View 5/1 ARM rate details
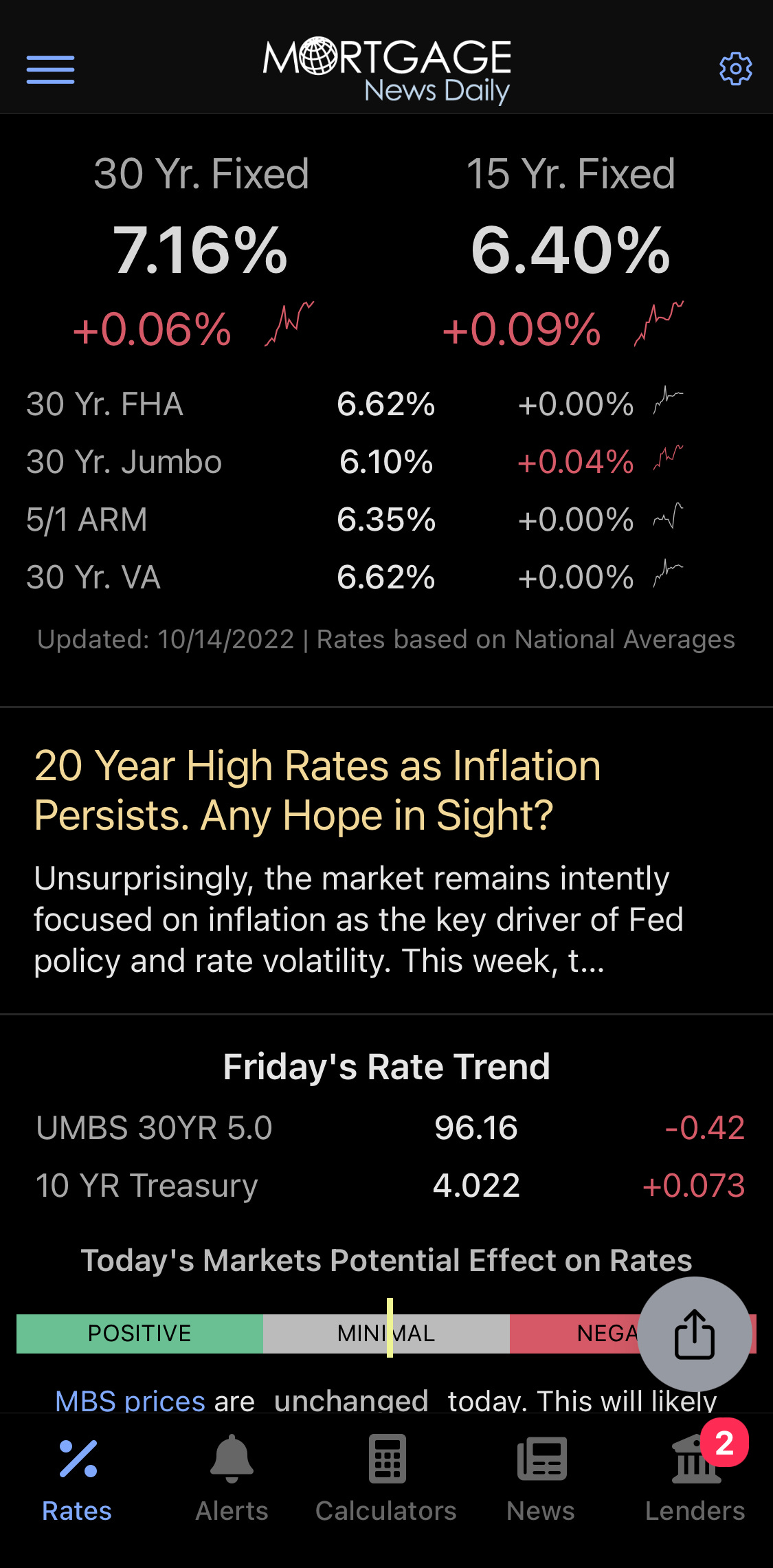Screen dimensions: 773x1568 [386, 519]
